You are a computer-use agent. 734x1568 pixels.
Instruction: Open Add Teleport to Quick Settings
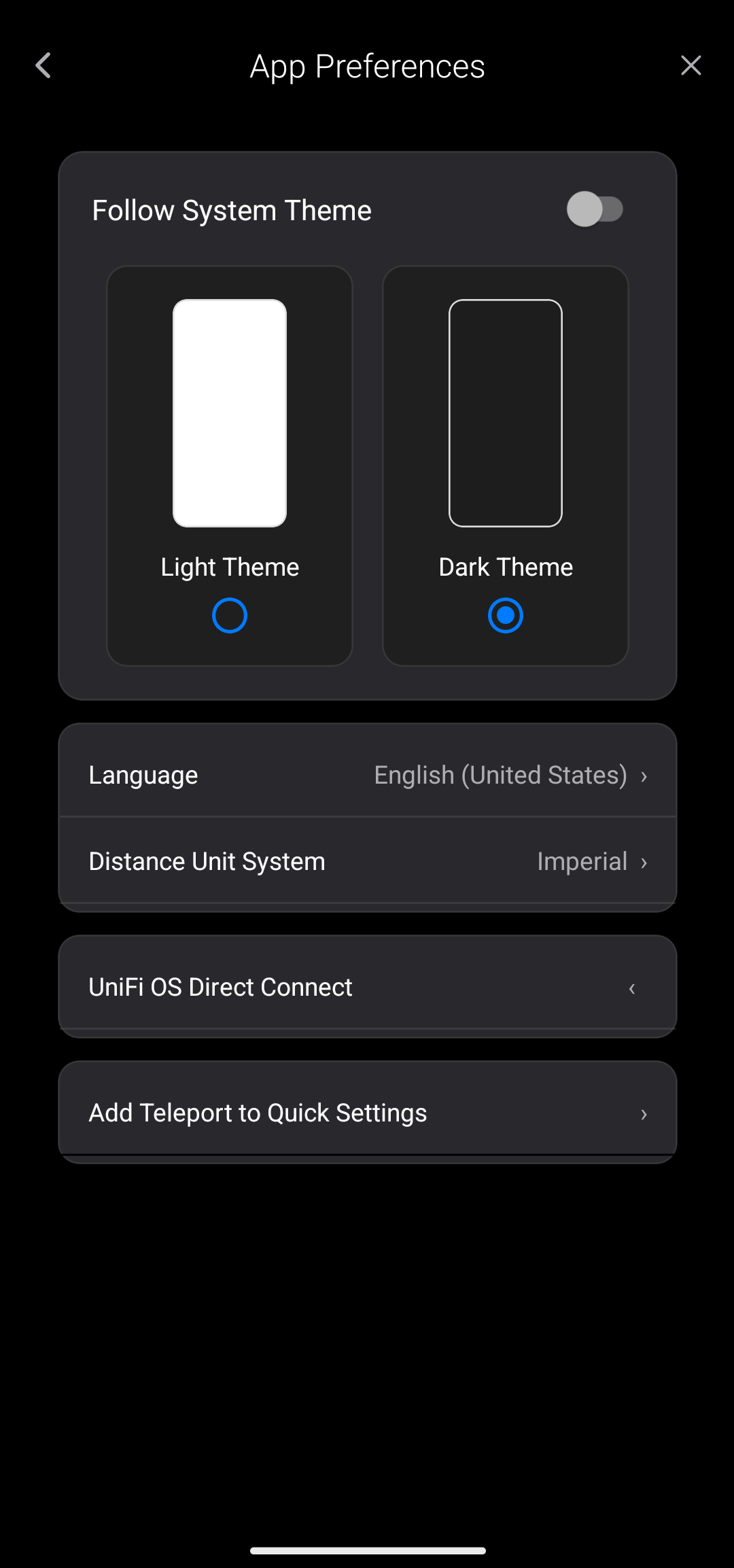[367, 1113]
